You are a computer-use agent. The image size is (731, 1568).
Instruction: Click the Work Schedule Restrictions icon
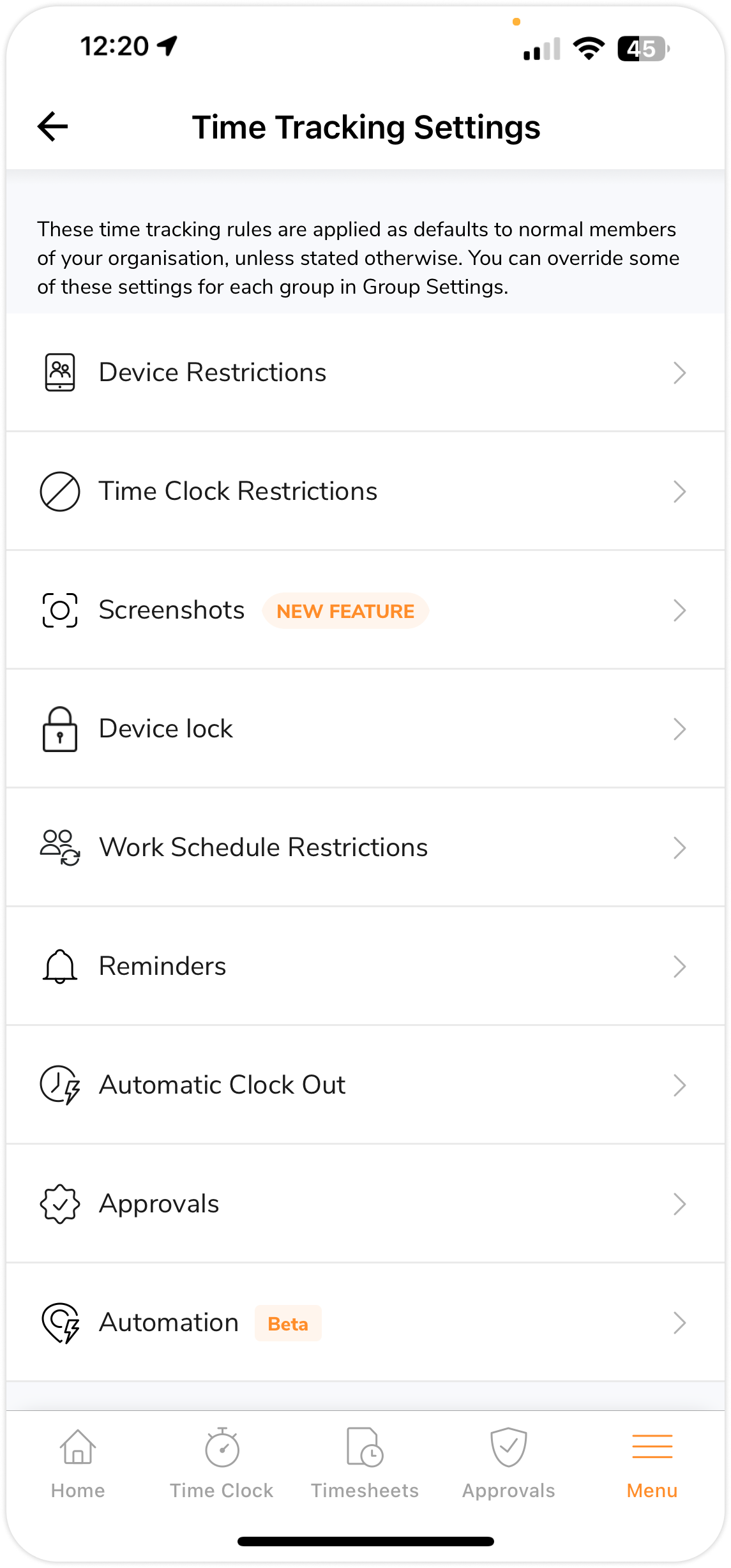59,848
